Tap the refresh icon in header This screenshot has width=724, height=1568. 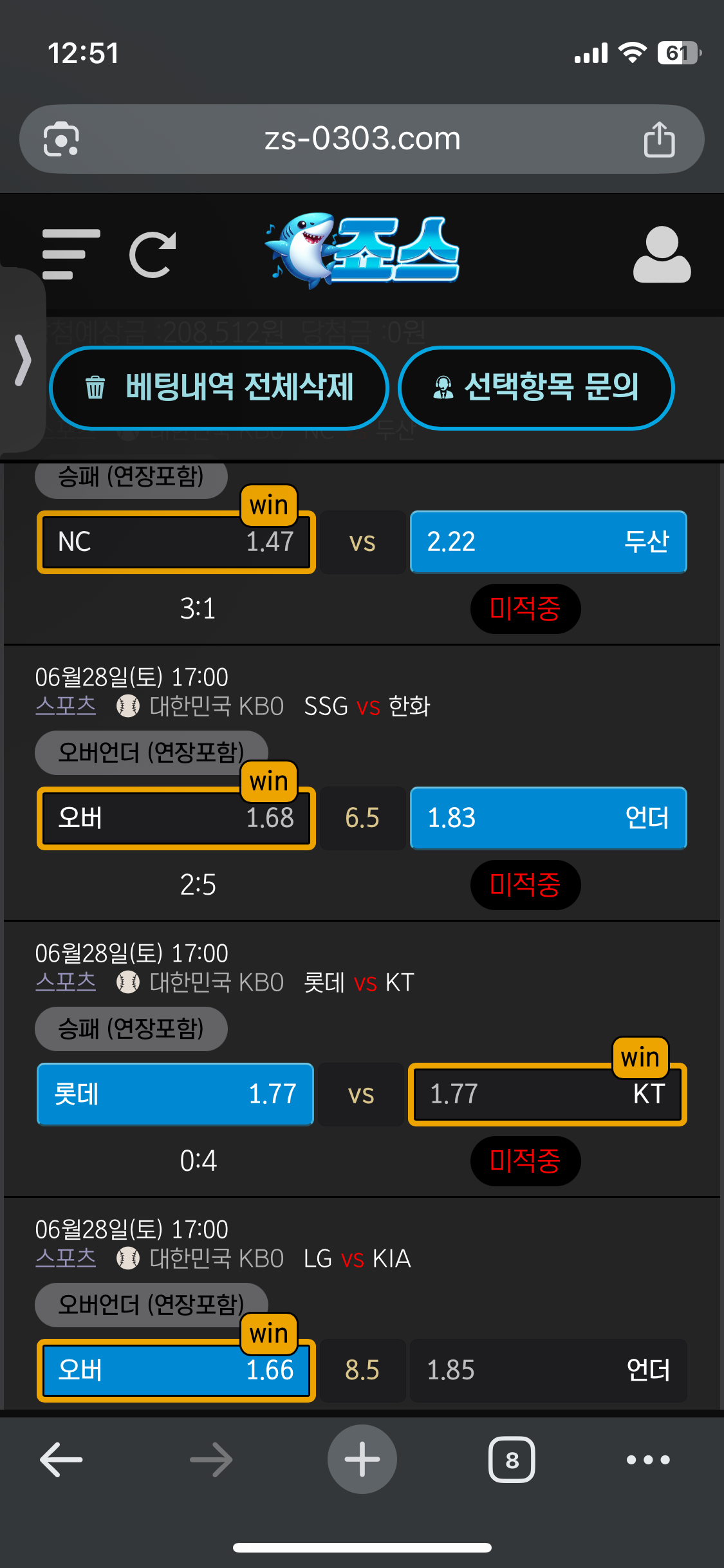click(x=153, y=254)
